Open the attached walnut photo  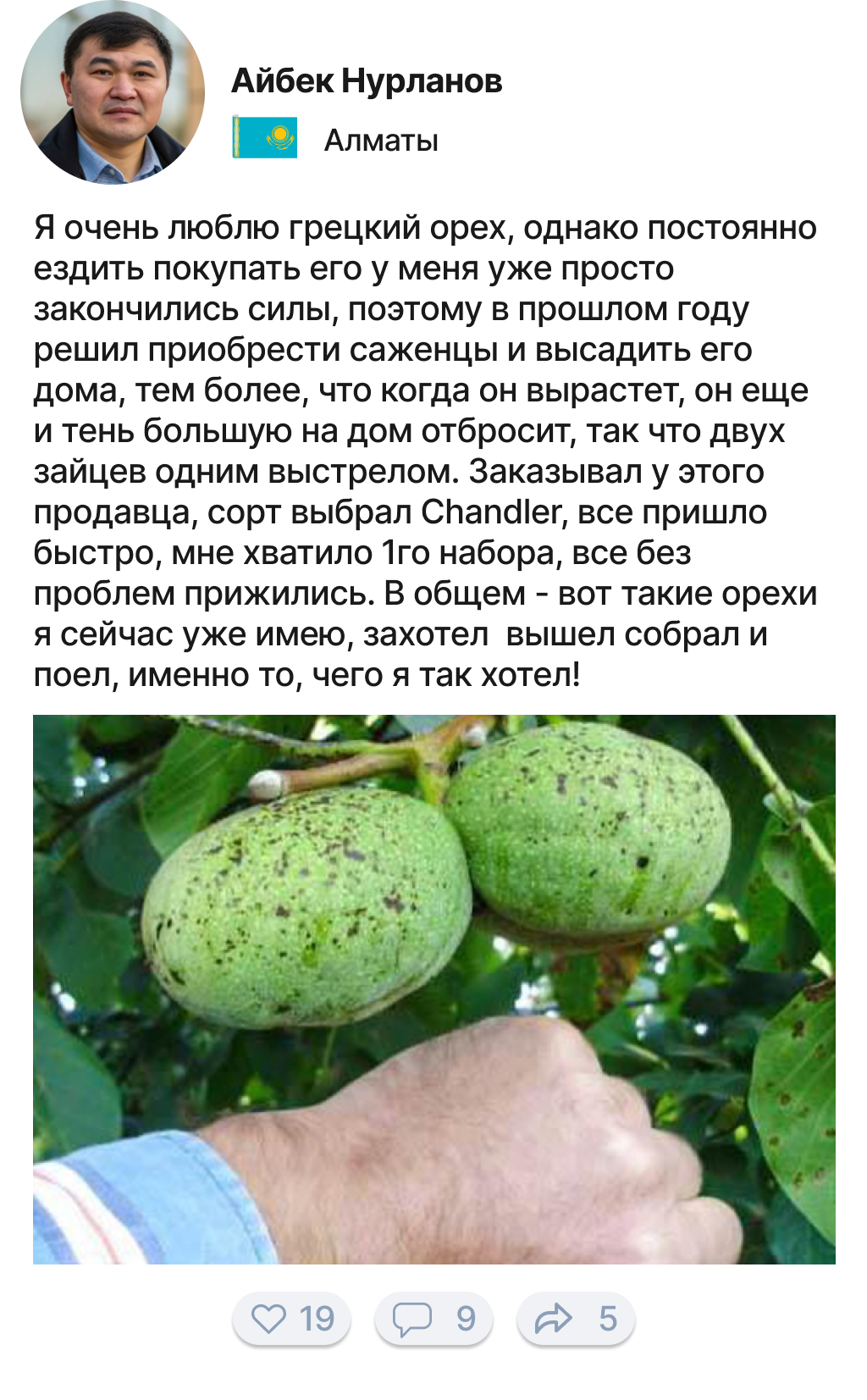pyautogui.click(x=433, y=988)
